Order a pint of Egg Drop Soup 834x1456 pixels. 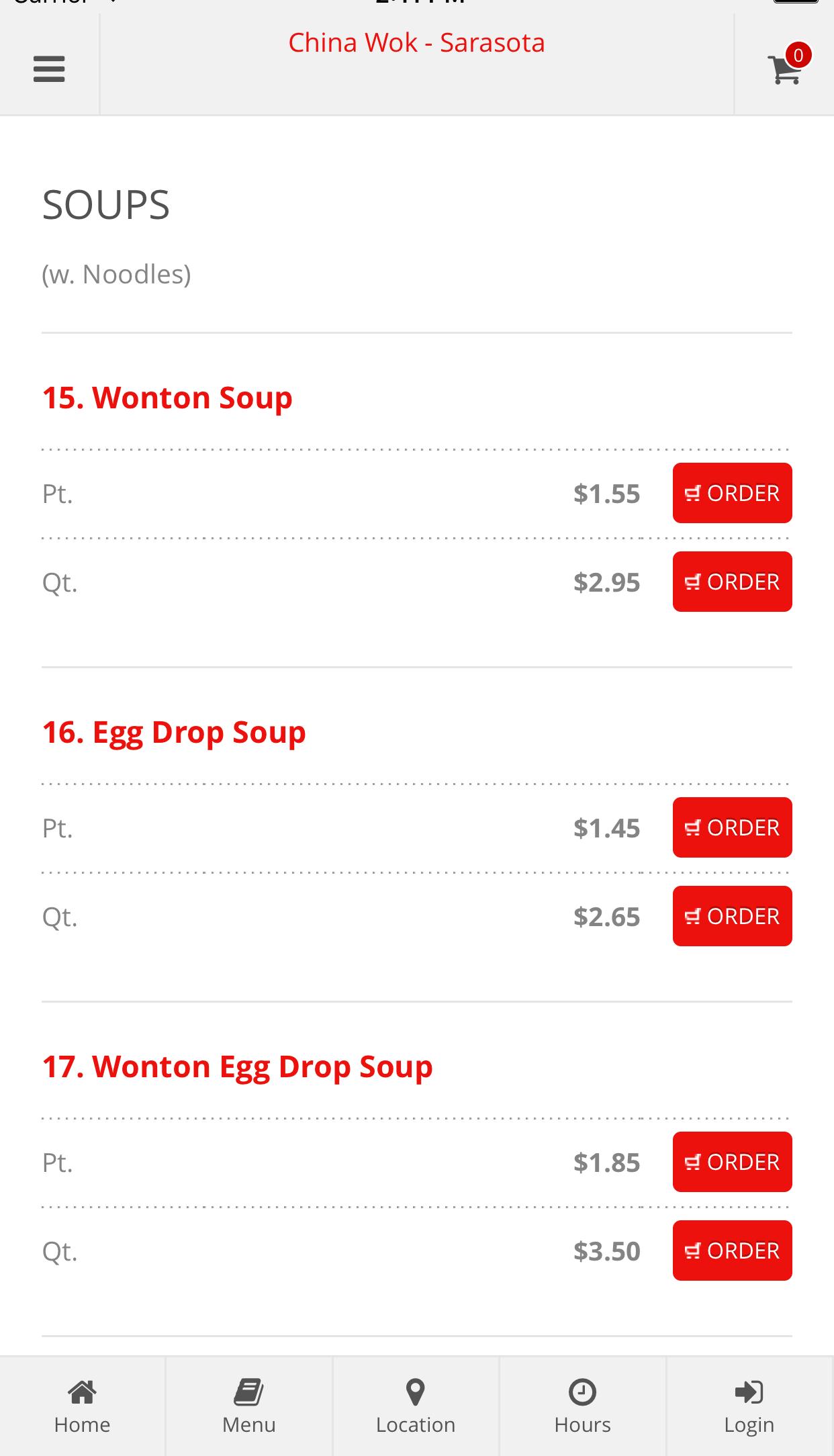[732, 827]
